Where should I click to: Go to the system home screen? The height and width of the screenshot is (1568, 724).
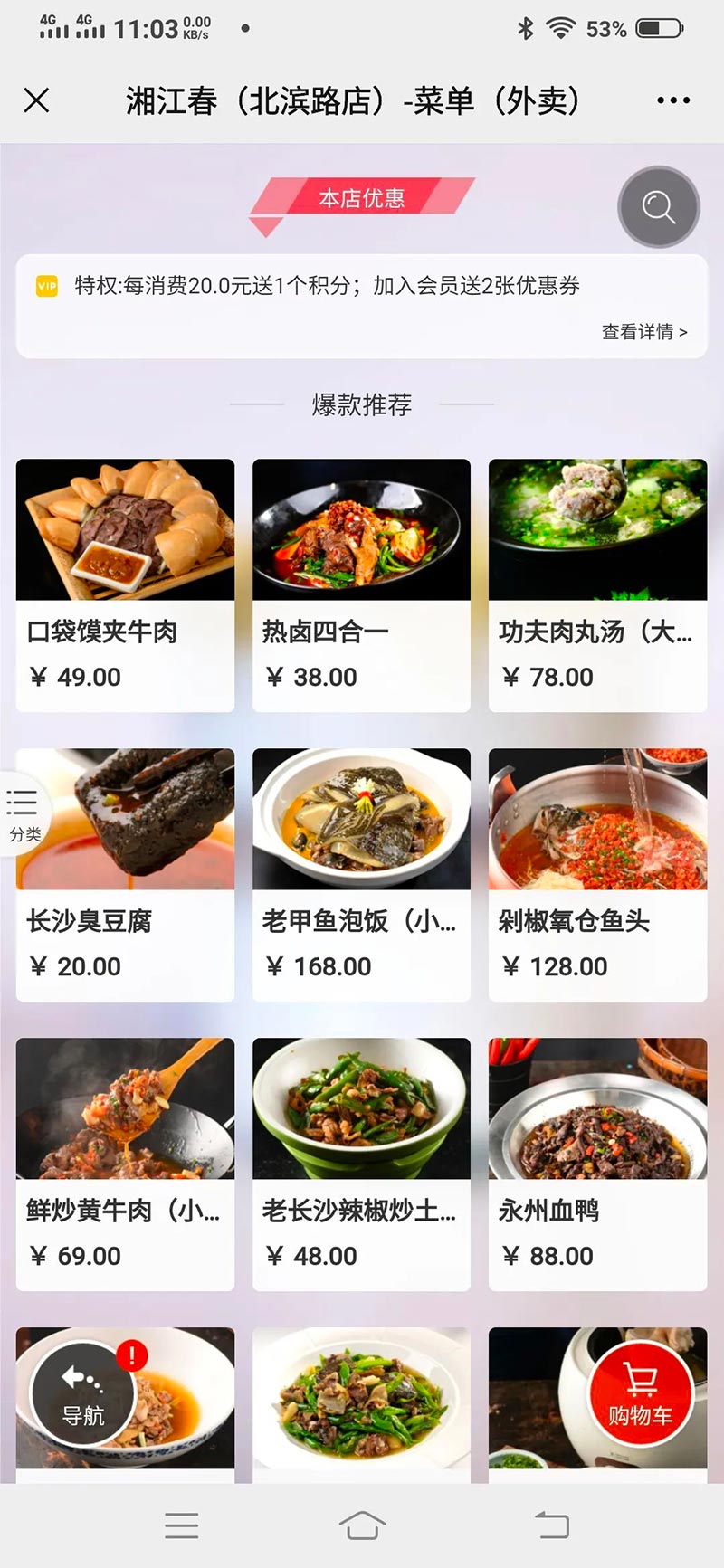362,1525
